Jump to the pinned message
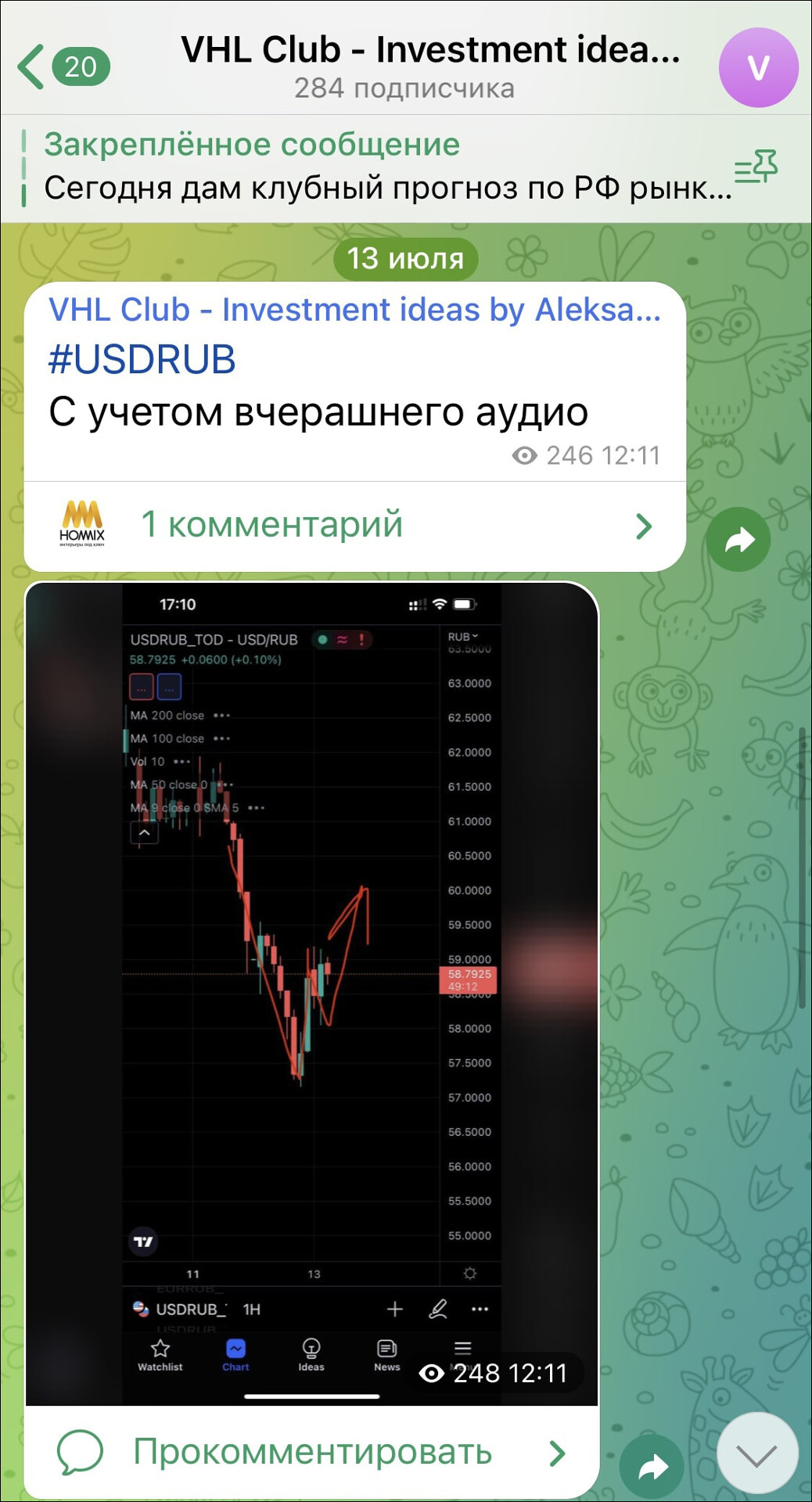Image resolution: width=812 pixels, height=1502 pixels. click(x=375, y=167)
